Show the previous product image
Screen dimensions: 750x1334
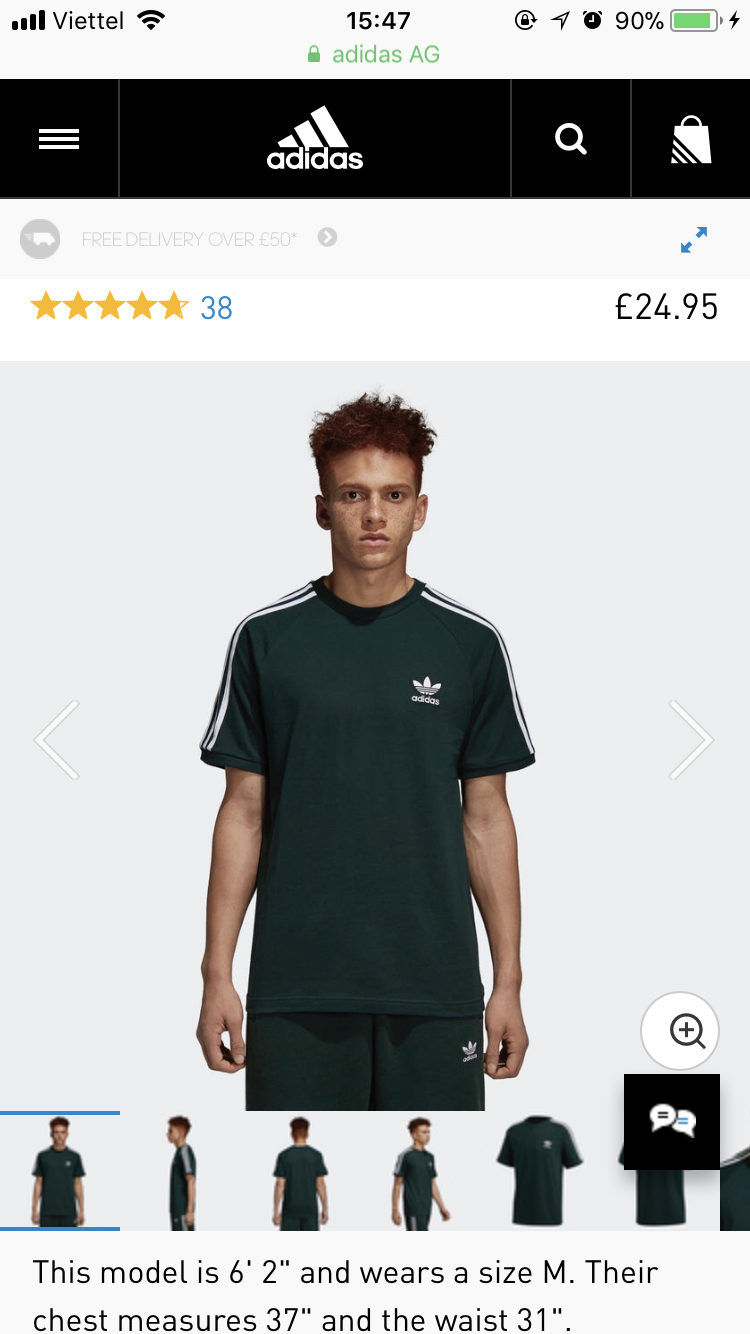tap(57, 740)
